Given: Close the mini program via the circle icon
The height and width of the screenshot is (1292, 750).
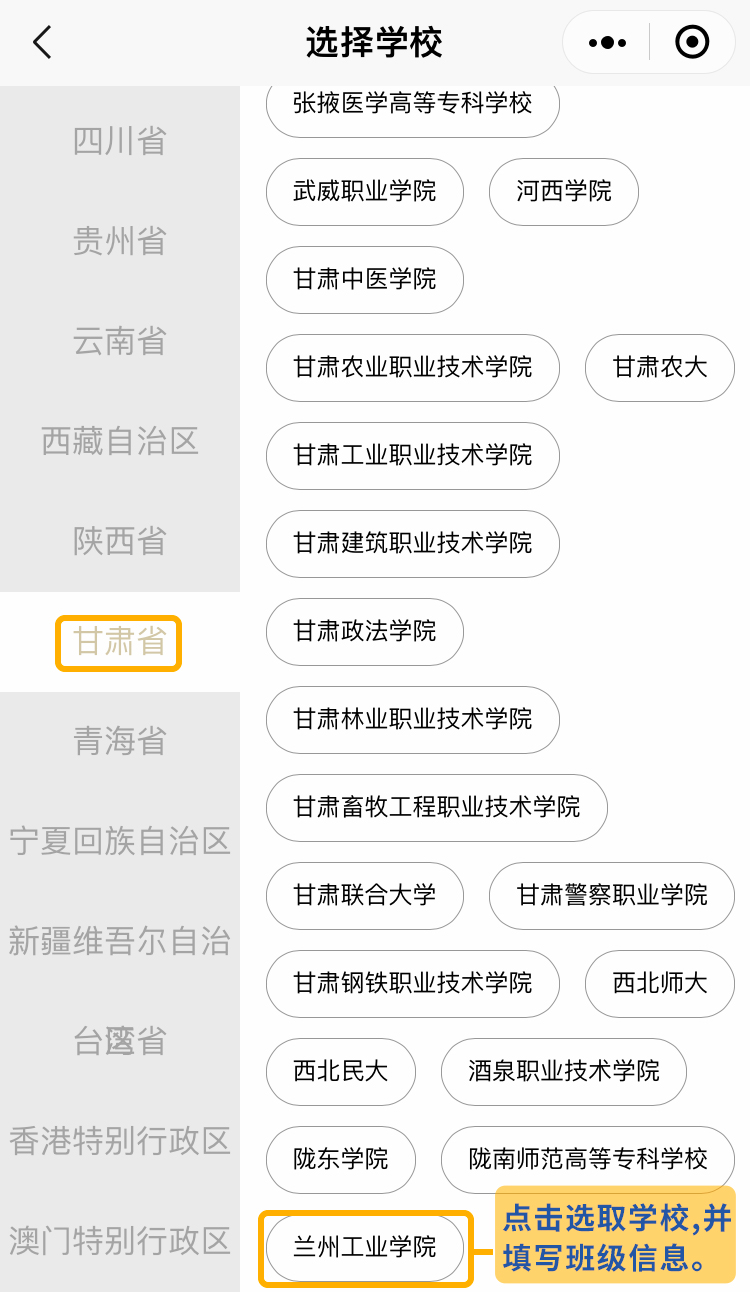Looking at the screenshot, I should 692,43.
